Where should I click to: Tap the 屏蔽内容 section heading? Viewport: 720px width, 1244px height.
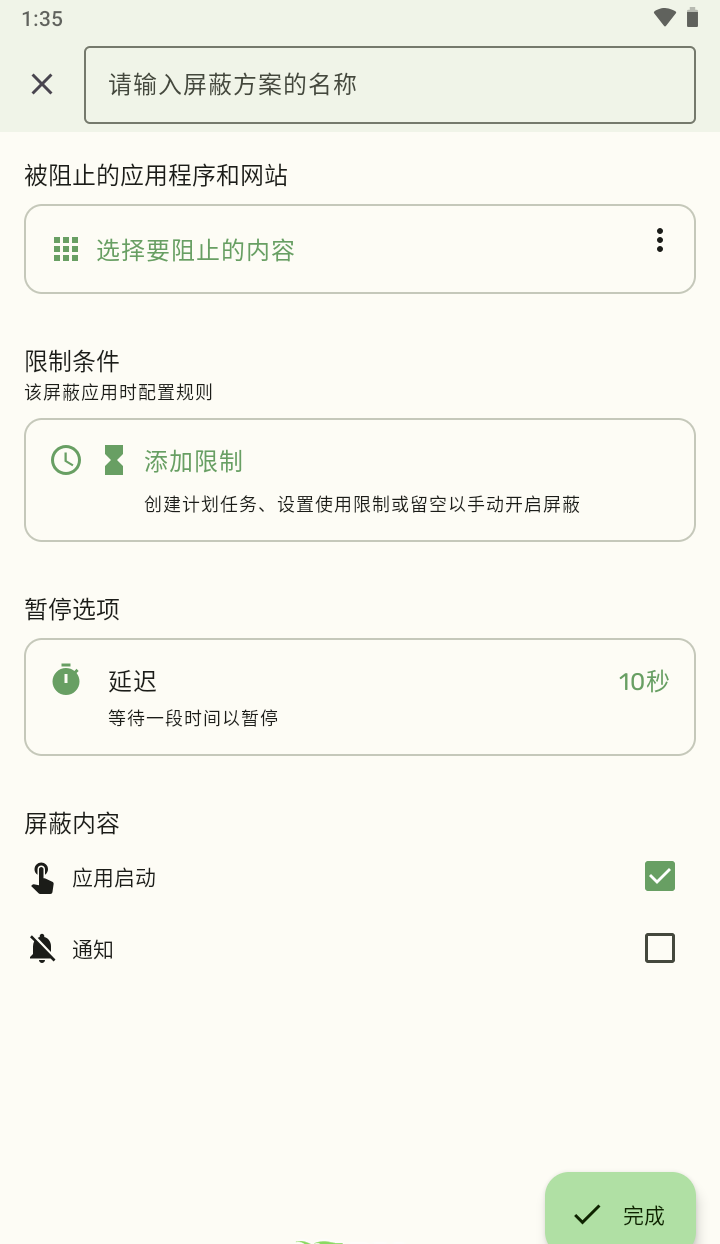72,824
